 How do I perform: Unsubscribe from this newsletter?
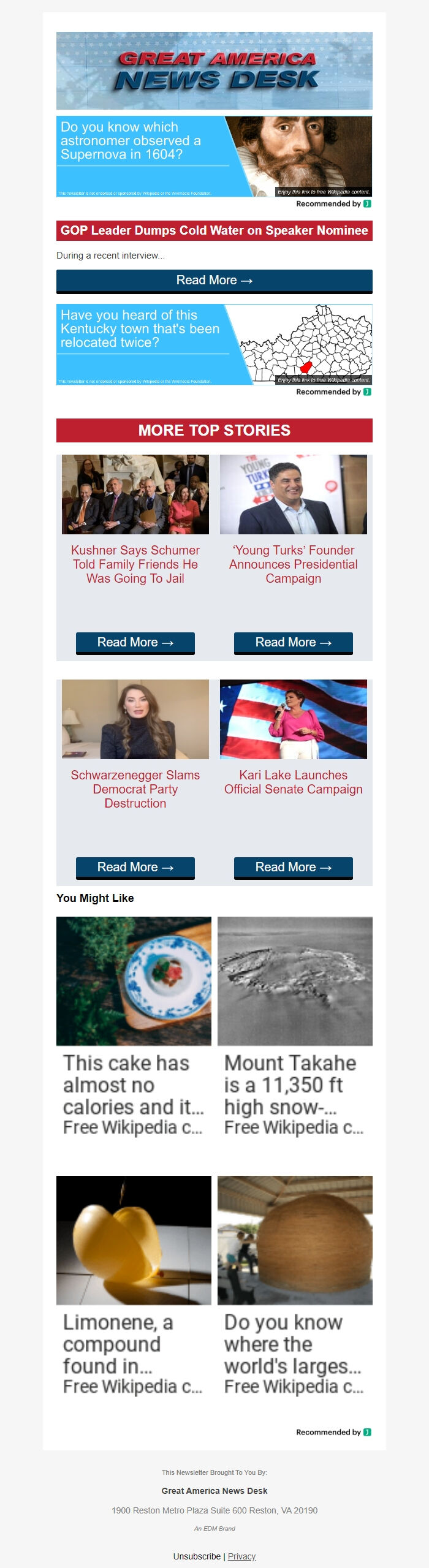[x=197, y=1556]
